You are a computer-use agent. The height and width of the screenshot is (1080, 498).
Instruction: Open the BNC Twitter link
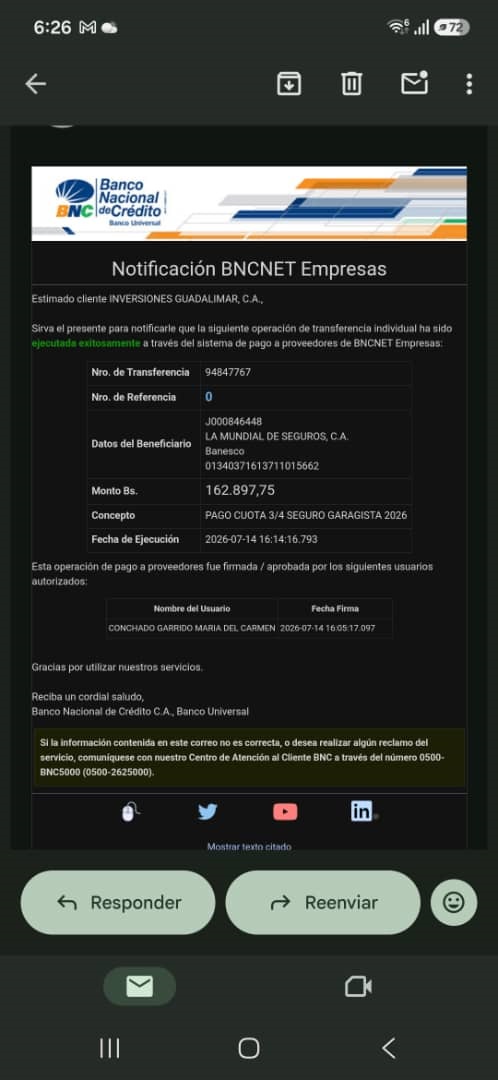[207, 811]
